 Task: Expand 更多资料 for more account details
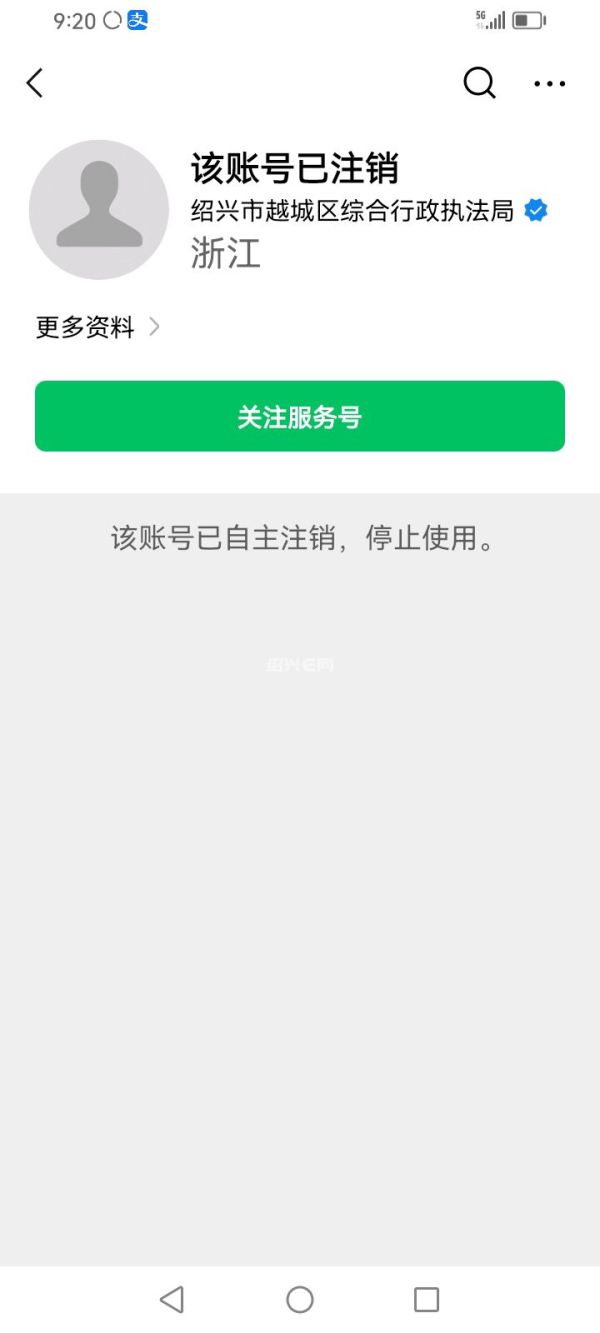tap(97, 327)
